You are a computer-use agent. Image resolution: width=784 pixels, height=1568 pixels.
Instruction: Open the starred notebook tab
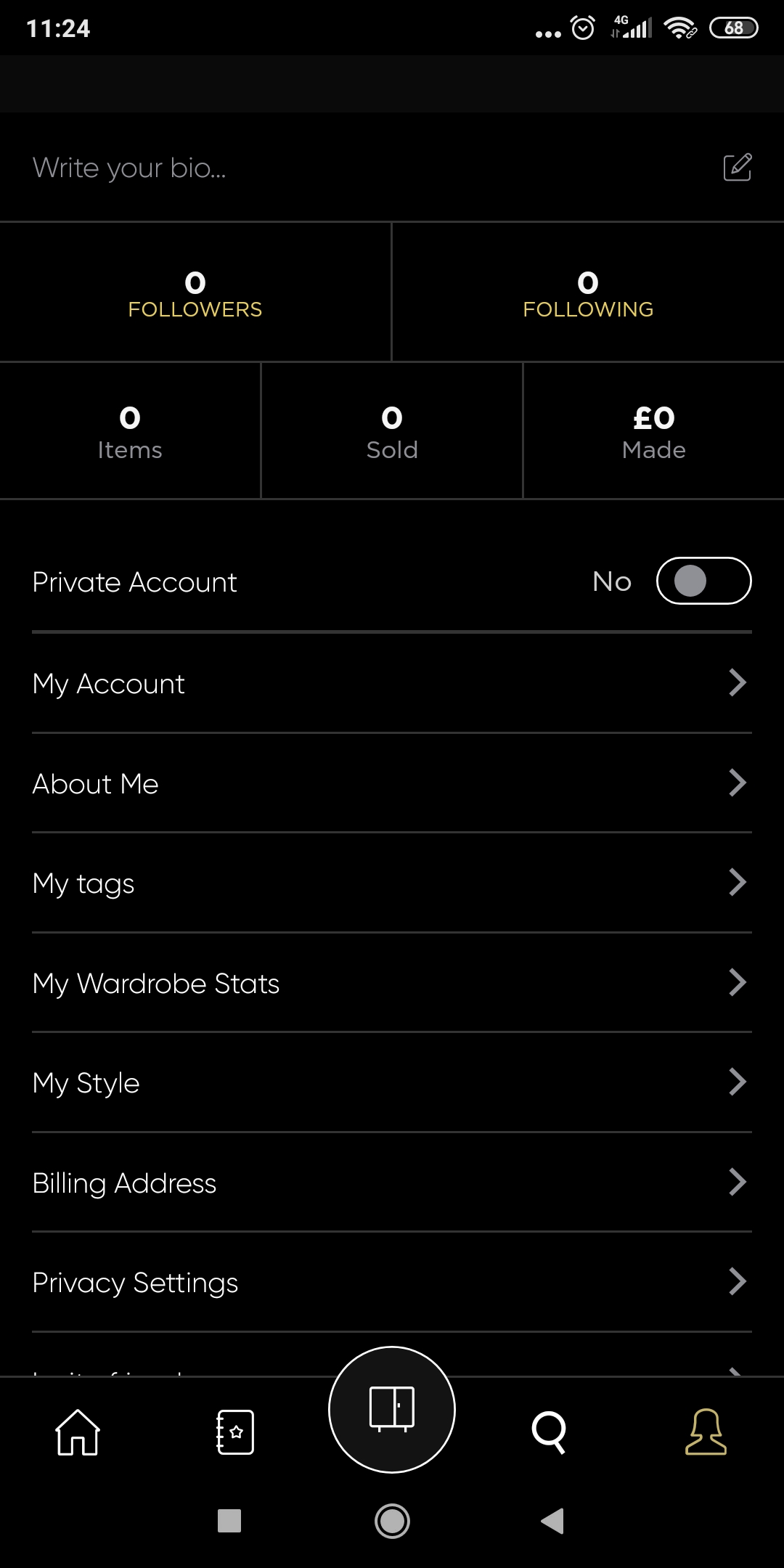(235, 1432)
